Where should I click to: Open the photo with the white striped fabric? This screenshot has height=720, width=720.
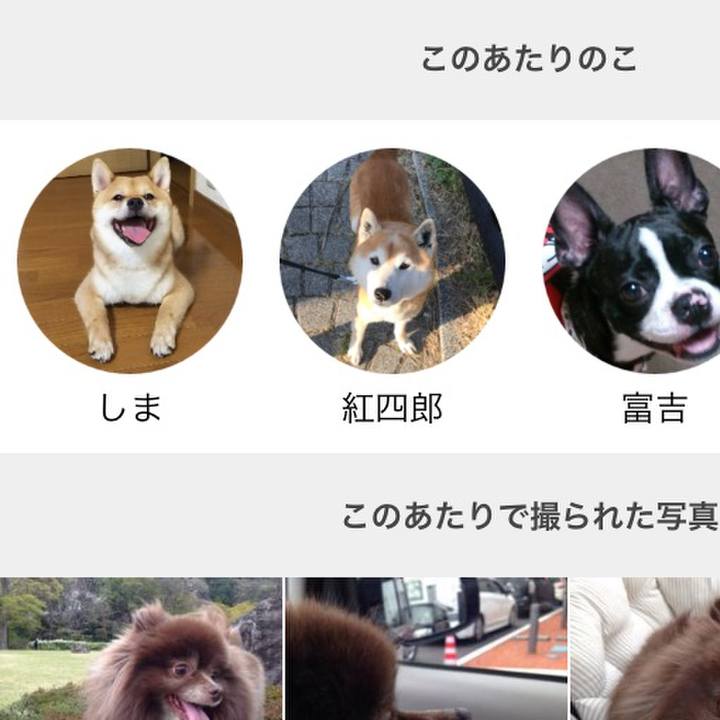click(x=645, y=648)
